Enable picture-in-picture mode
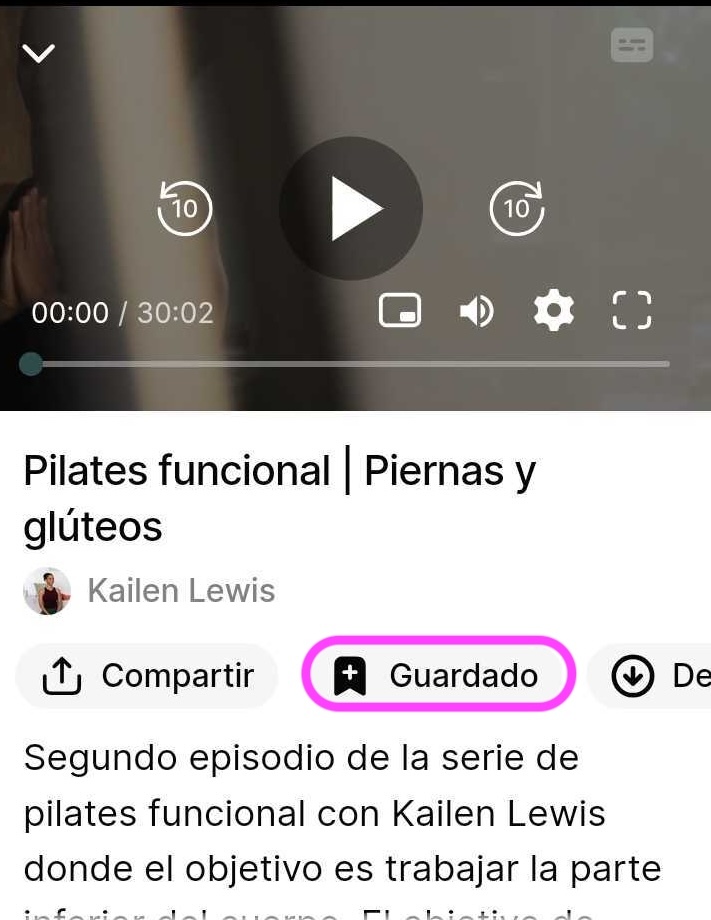This screenshot has height=920, width=711. tap(400, 311)
